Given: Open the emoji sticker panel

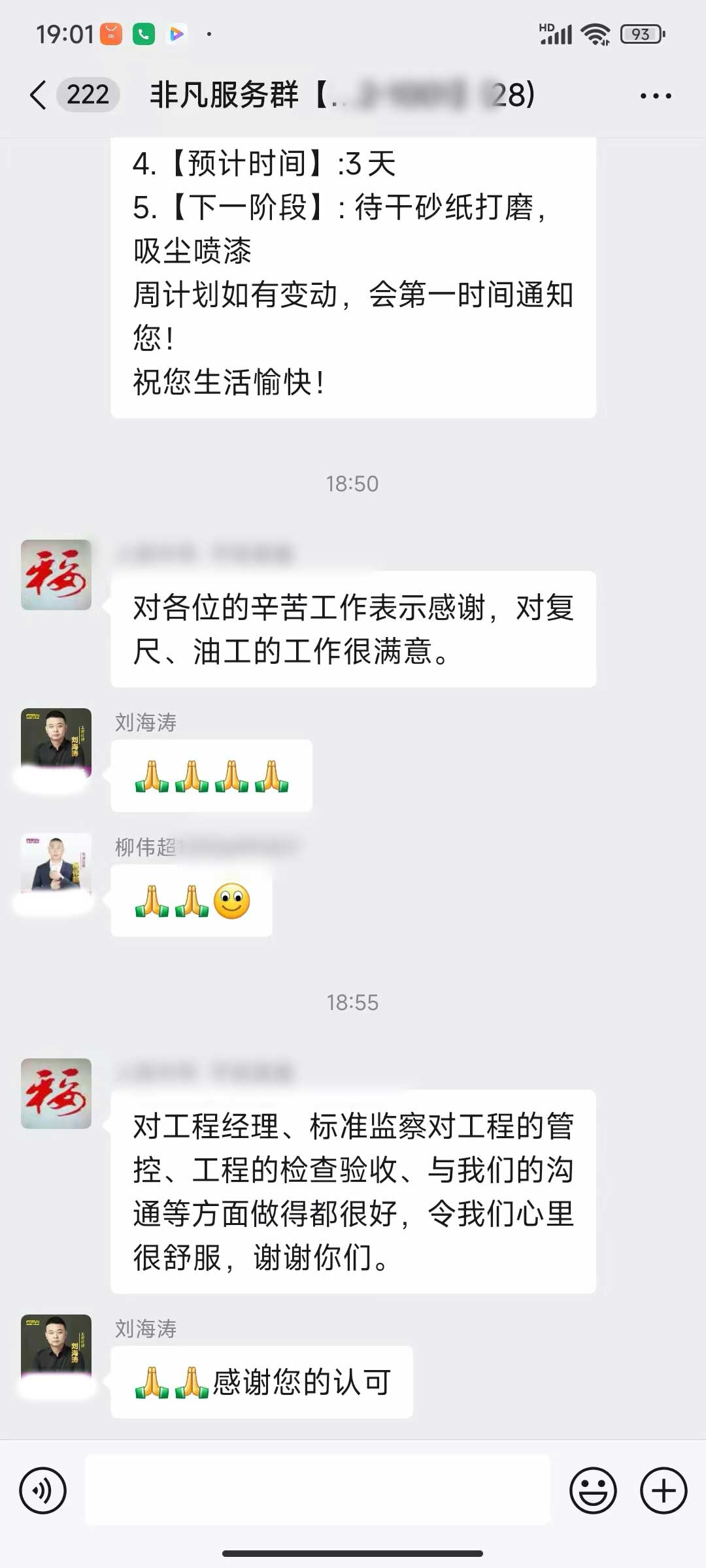Looking at the screenshot, I should pos(593,1491).
